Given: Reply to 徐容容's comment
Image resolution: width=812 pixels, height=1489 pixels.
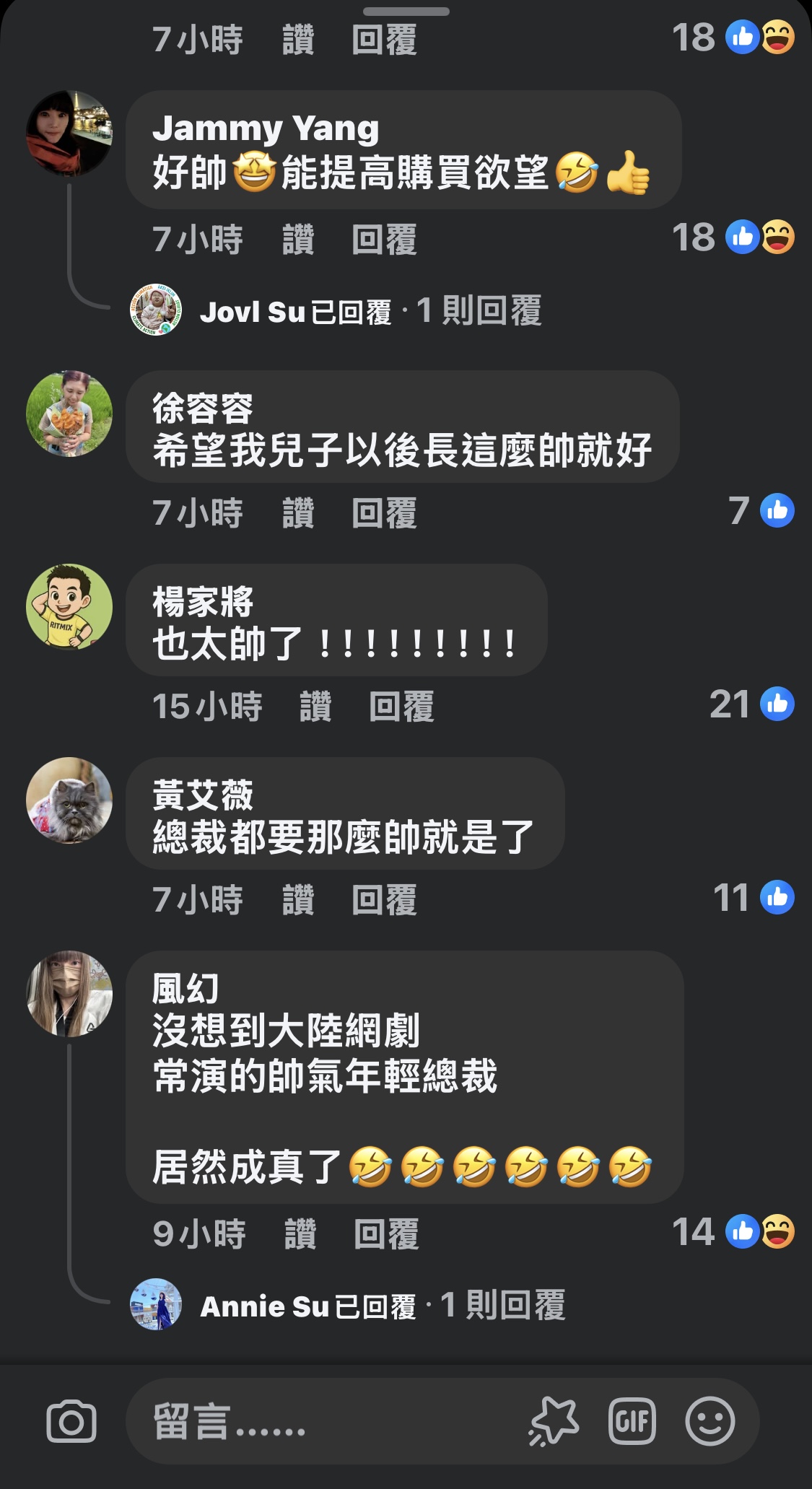Looking at the screenshot, I should [384, 513].
